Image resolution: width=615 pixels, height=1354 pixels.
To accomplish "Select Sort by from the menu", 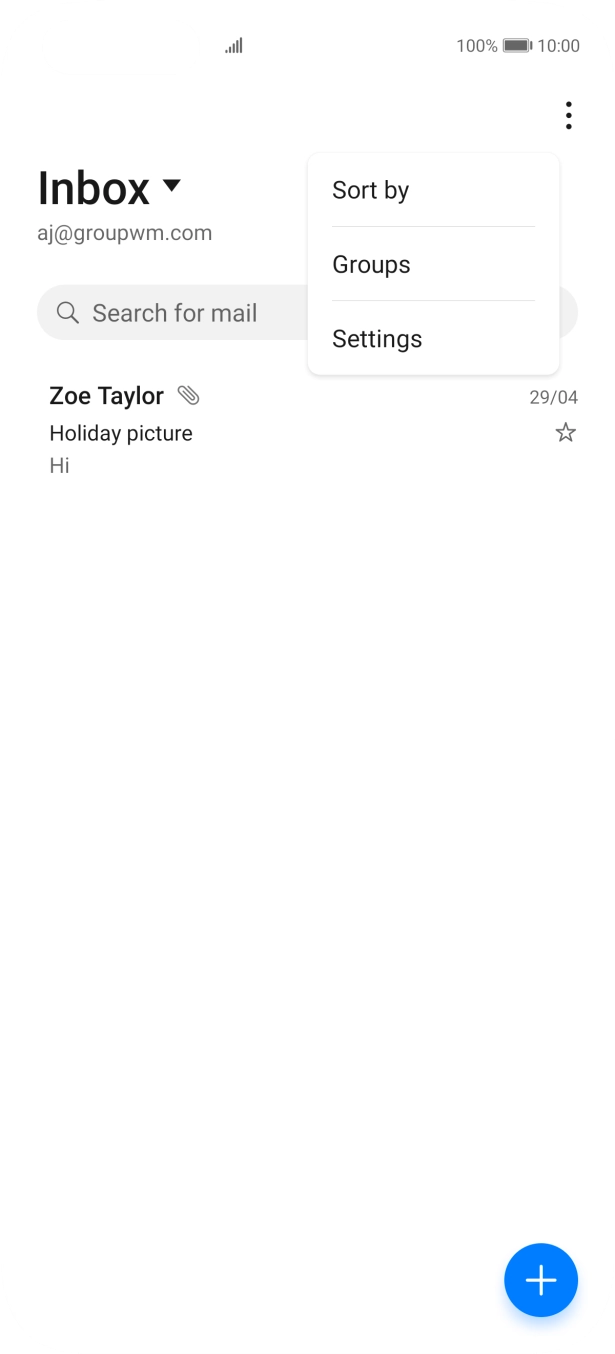I will click(371, 190).
